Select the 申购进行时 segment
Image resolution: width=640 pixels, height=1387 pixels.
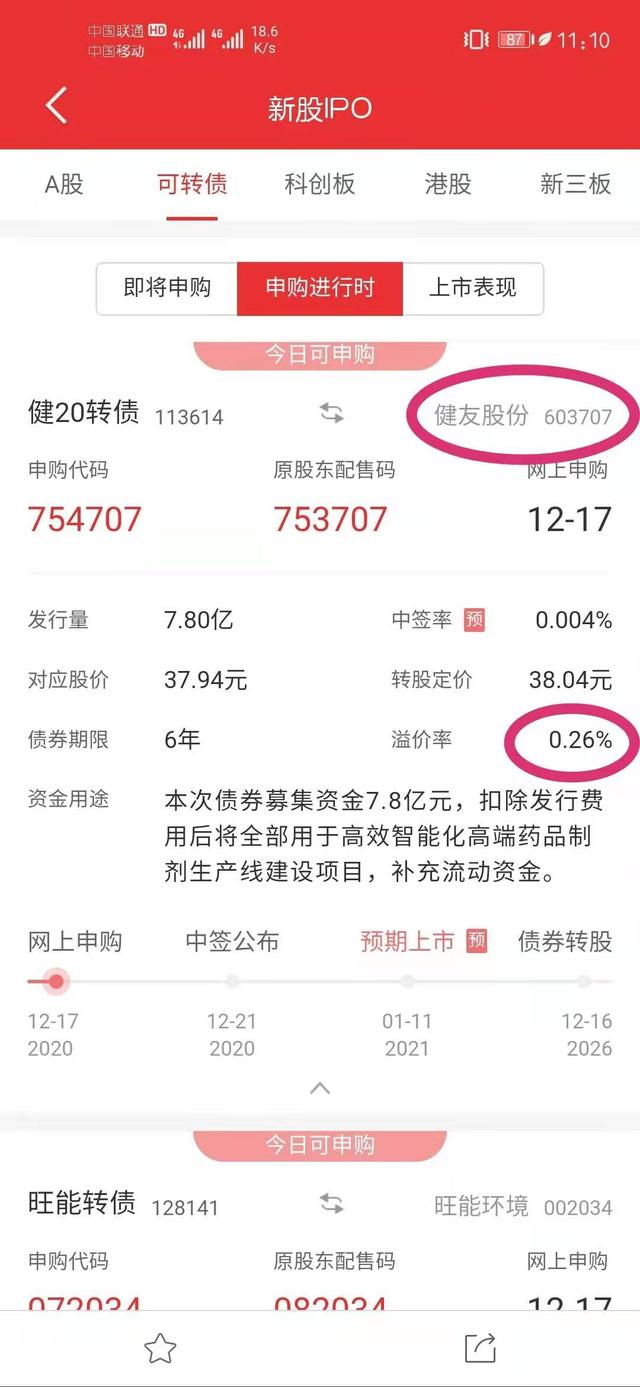click(x=320, y=289)
